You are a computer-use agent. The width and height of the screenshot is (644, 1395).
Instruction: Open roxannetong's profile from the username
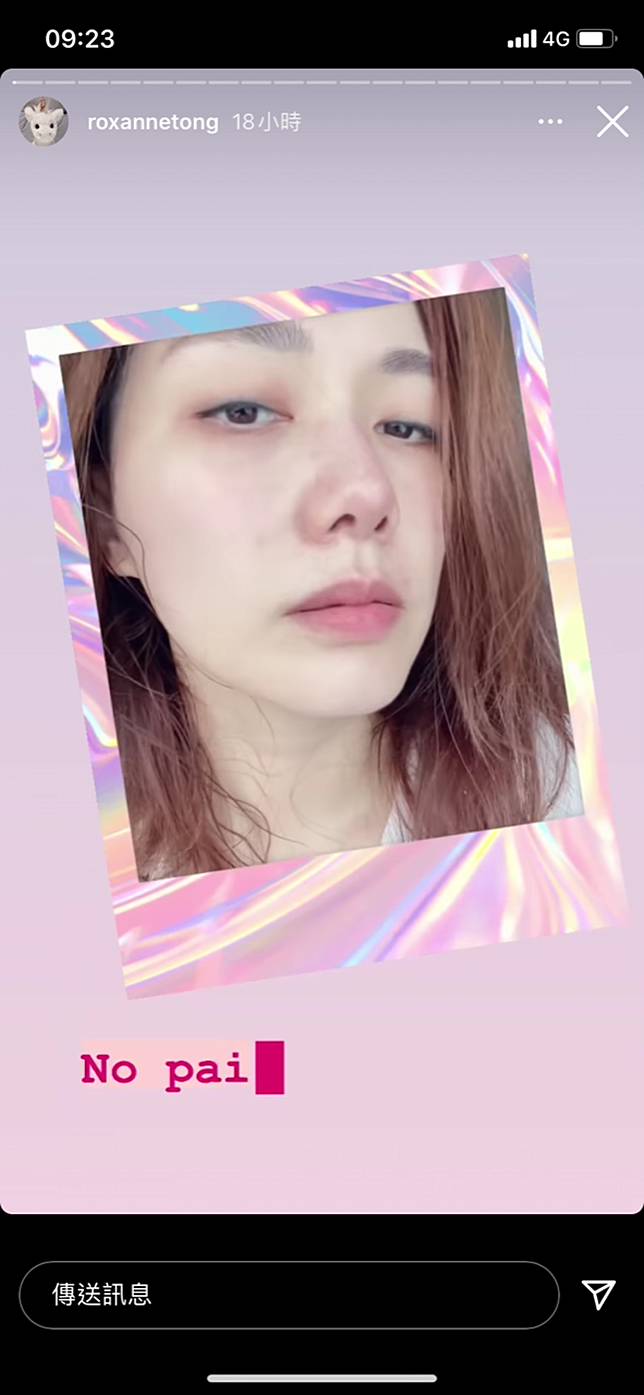152,122
